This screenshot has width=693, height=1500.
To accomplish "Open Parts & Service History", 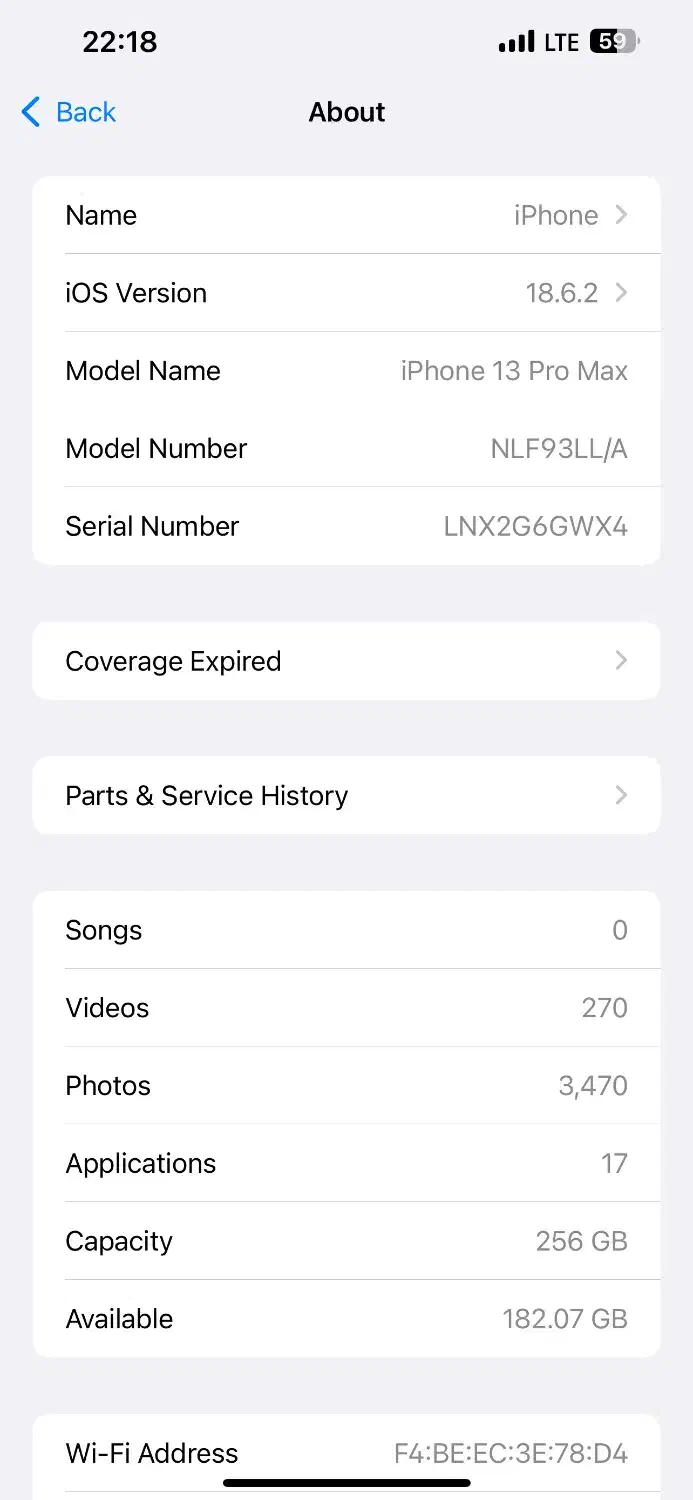I will (346, 796).
